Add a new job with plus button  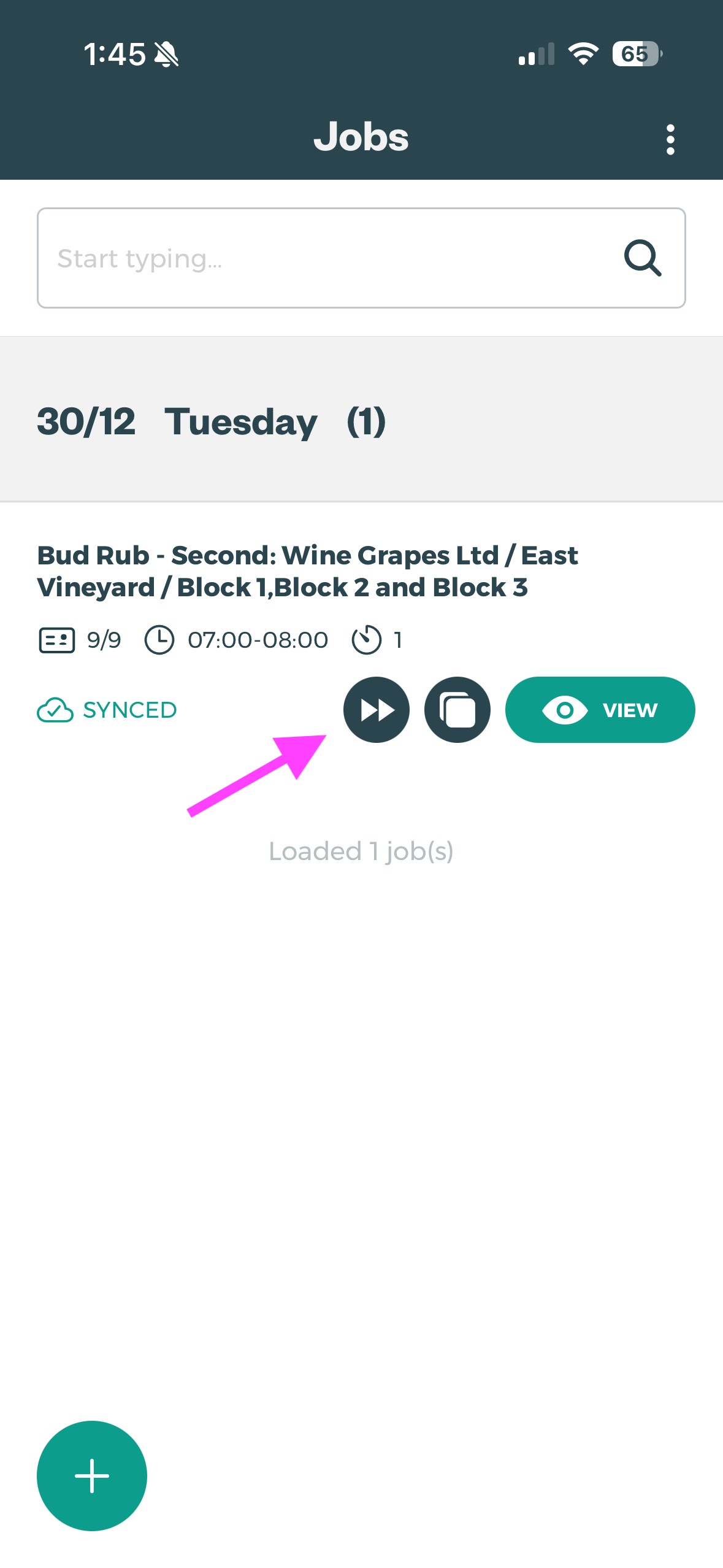coord(92,1475)
